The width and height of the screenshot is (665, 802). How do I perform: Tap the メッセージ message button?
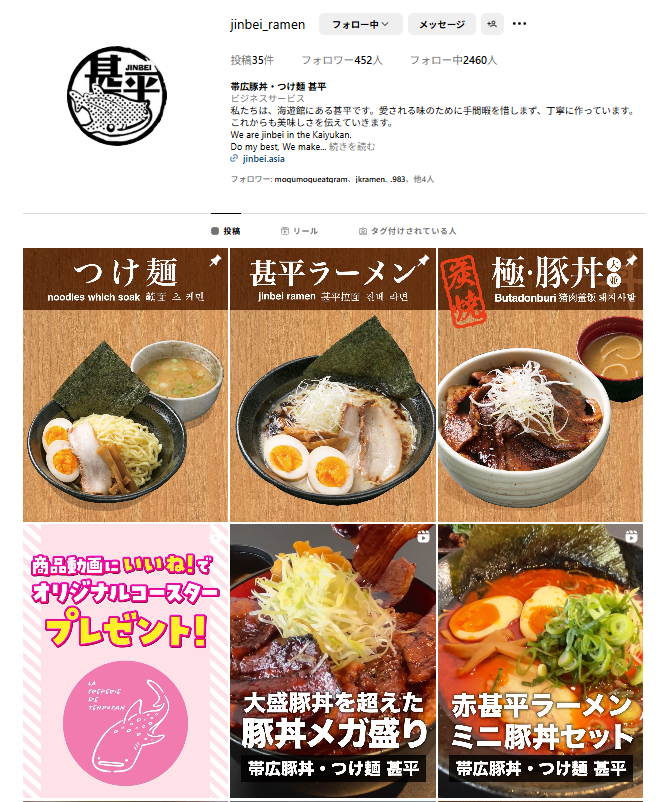tap(441, 24)
